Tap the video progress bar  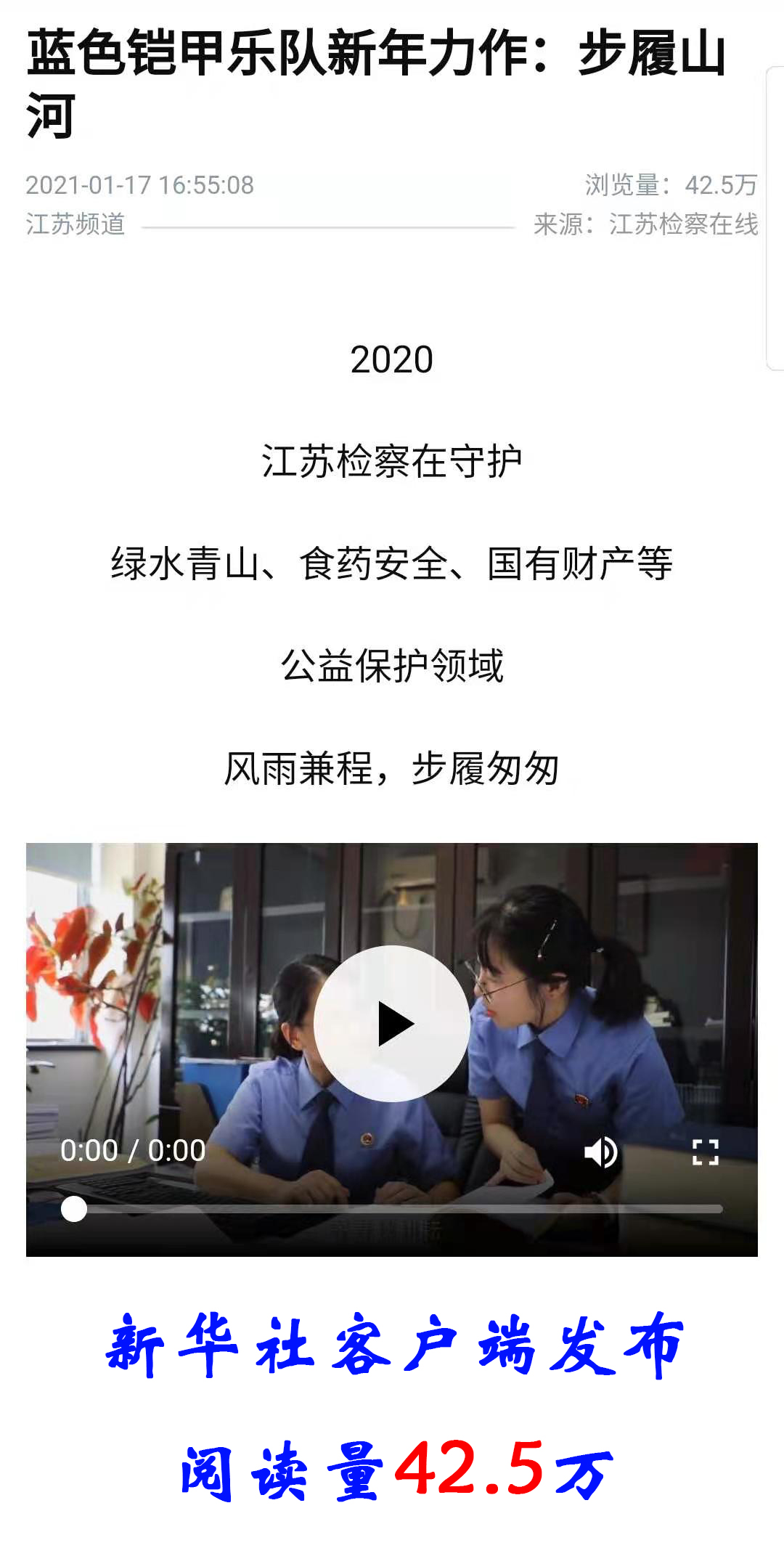(399, 1209)
